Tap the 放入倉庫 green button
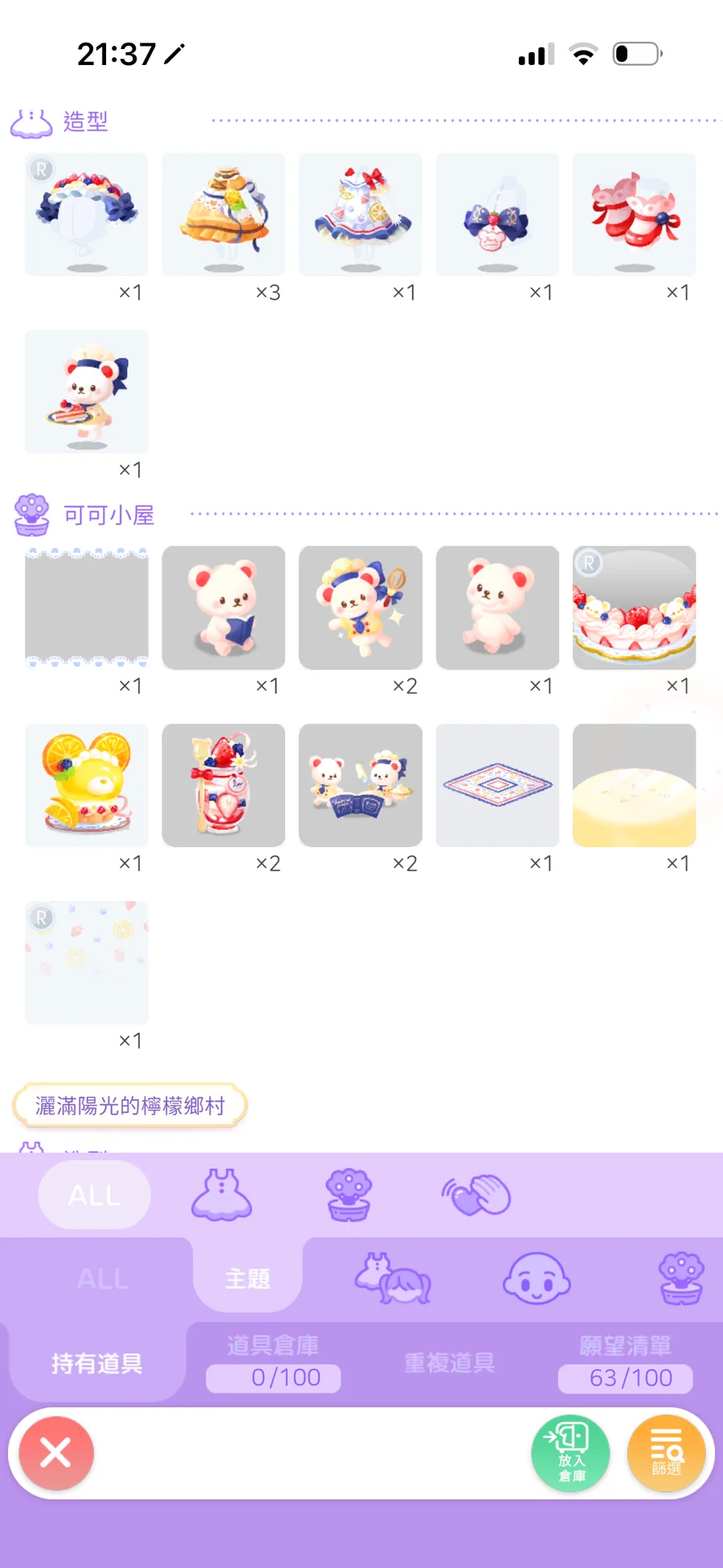Viewport: 723px width, 1568px height. (x=570, y=1453)
